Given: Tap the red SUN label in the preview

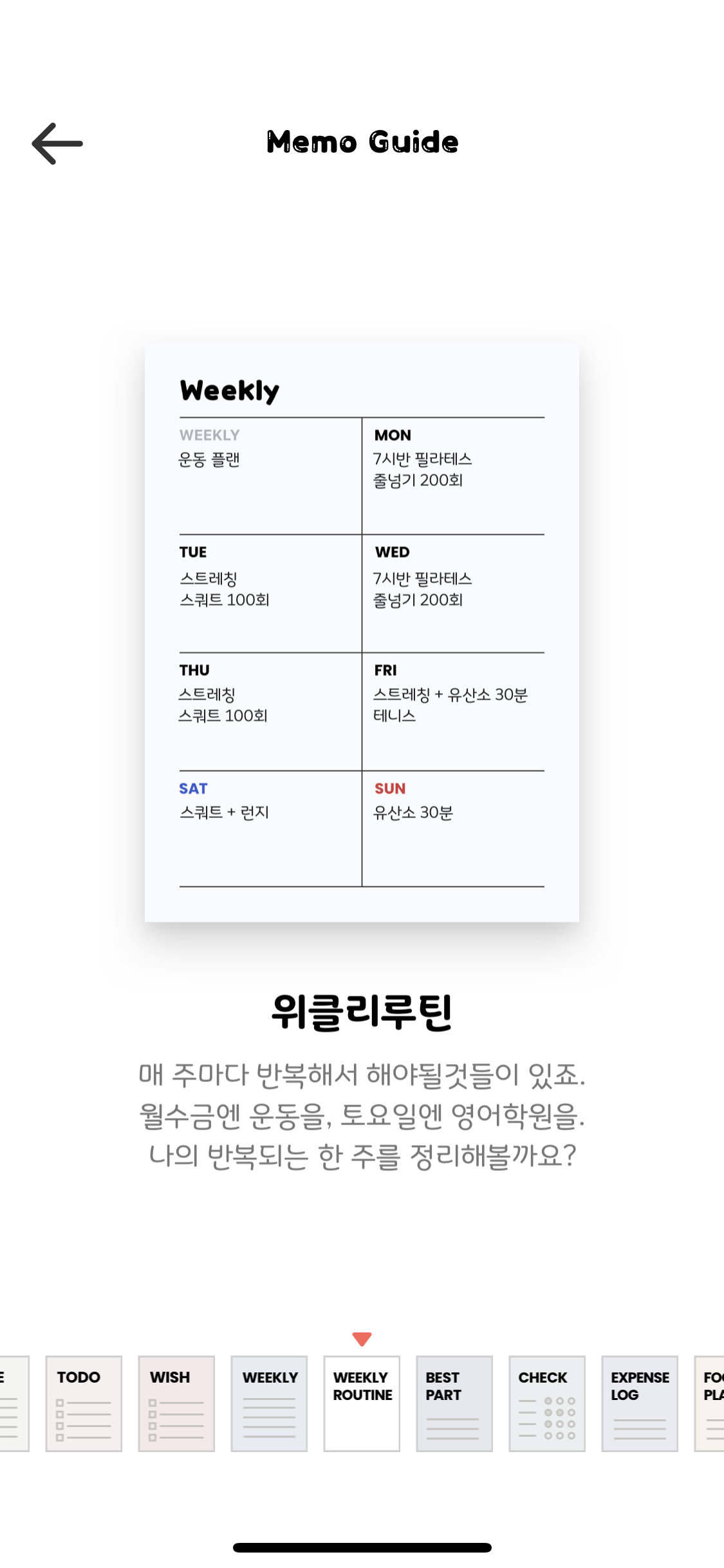Looking at the screenshot, I should [x=390, y=789].
